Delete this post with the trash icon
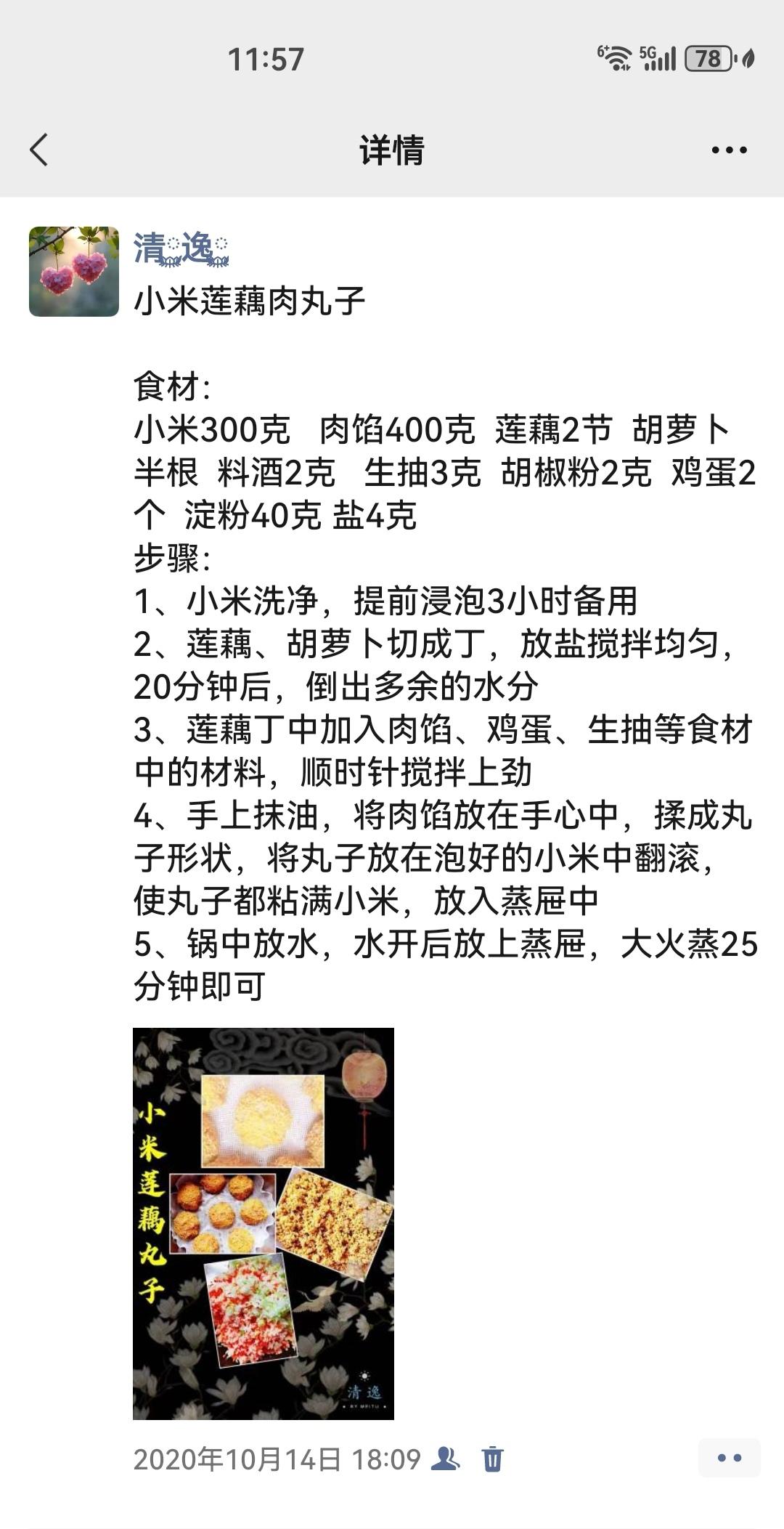 tap(492, 1459)
